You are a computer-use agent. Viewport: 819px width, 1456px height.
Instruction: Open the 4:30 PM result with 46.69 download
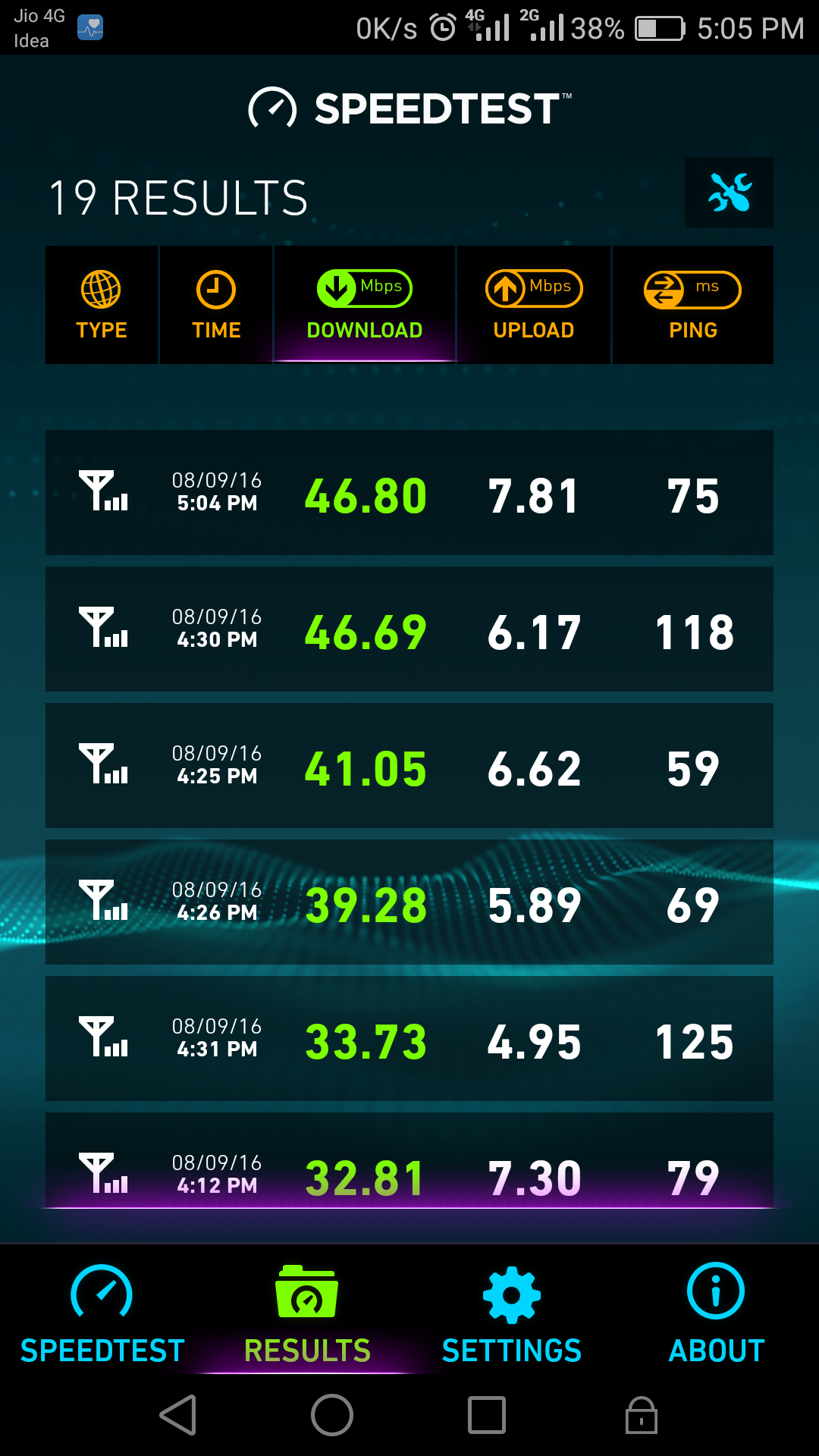[409, 629]
